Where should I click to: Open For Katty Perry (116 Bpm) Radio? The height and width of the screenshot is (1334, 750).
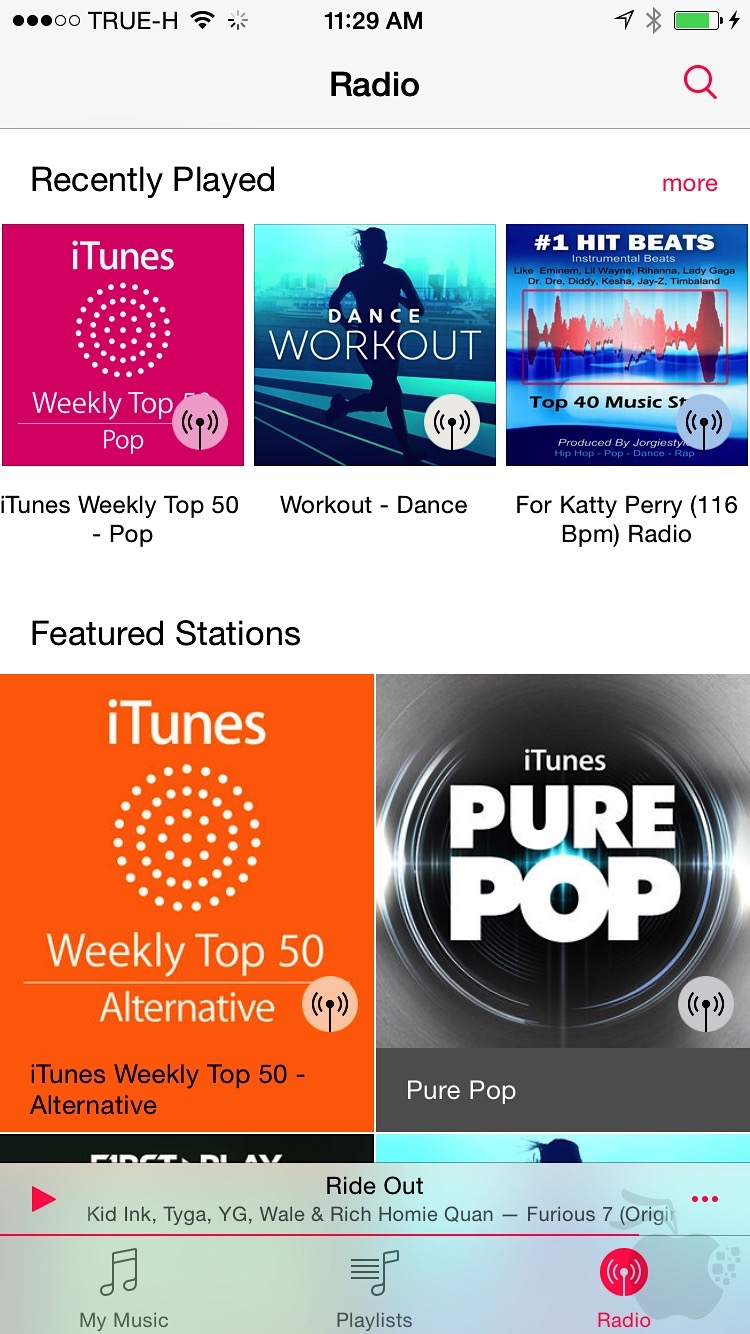(626, 344)
